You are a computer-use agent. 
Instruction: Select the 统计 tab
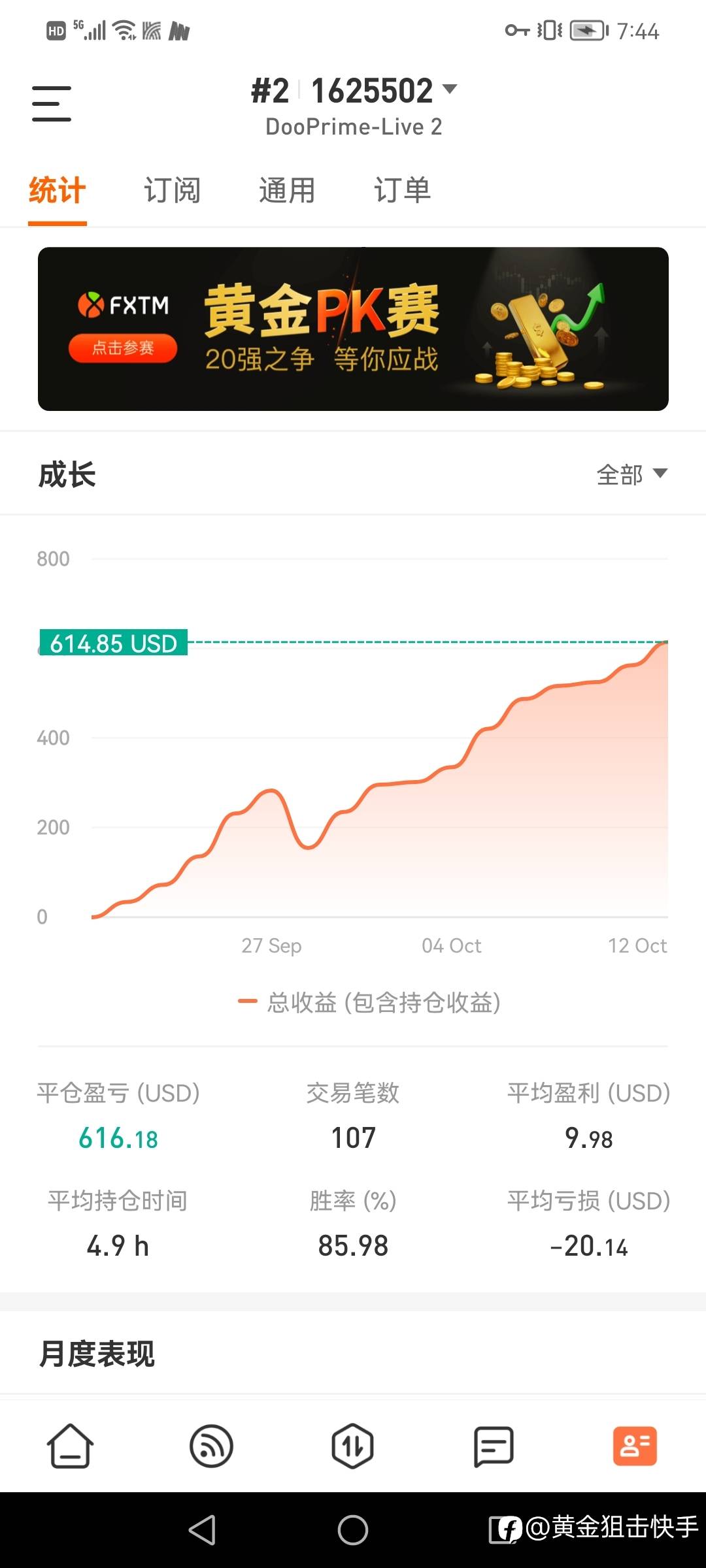[58, 190]
